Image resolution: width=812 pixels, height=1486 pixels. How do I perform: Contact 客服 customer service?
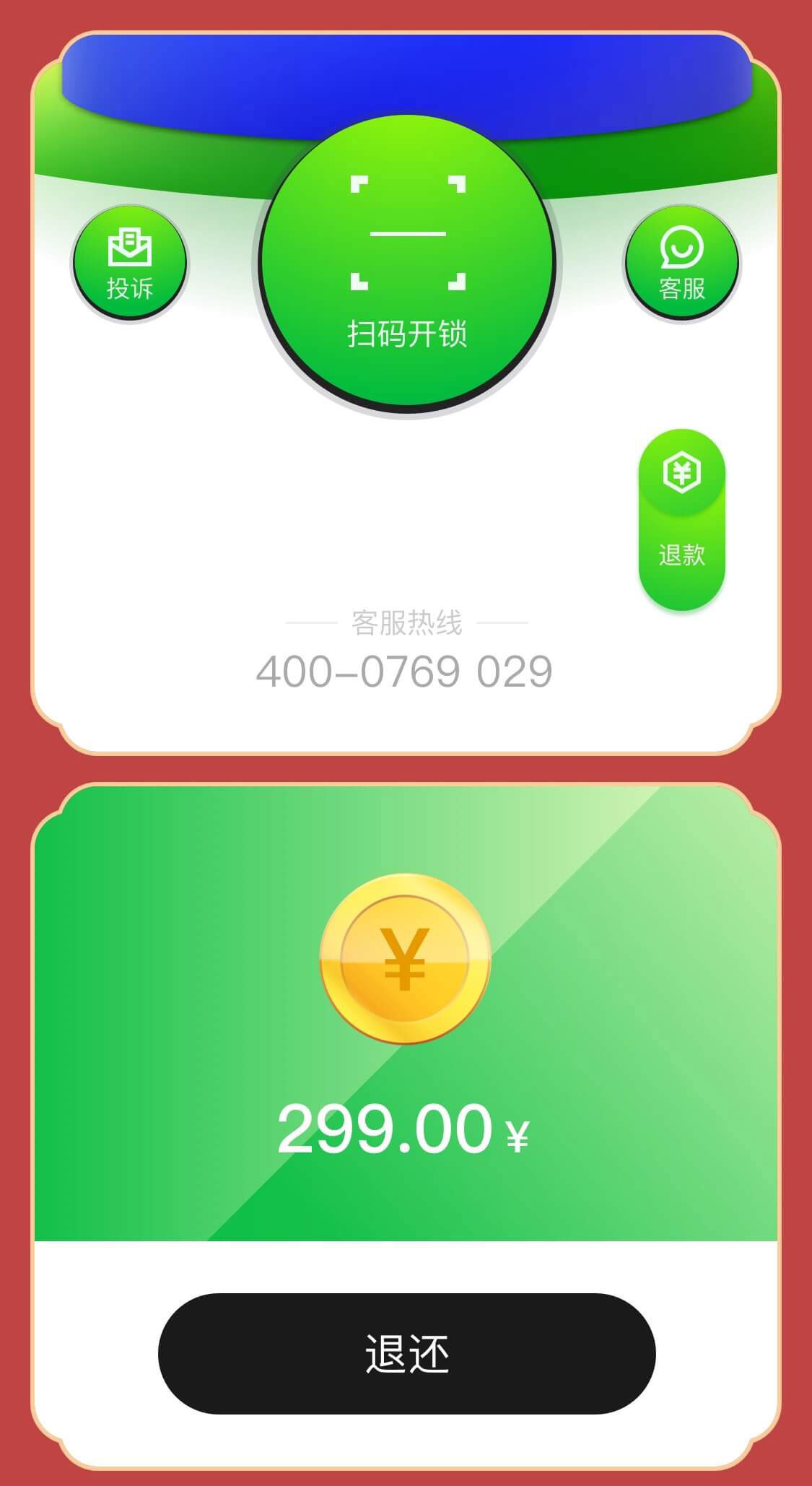click(x=681, y=264)
